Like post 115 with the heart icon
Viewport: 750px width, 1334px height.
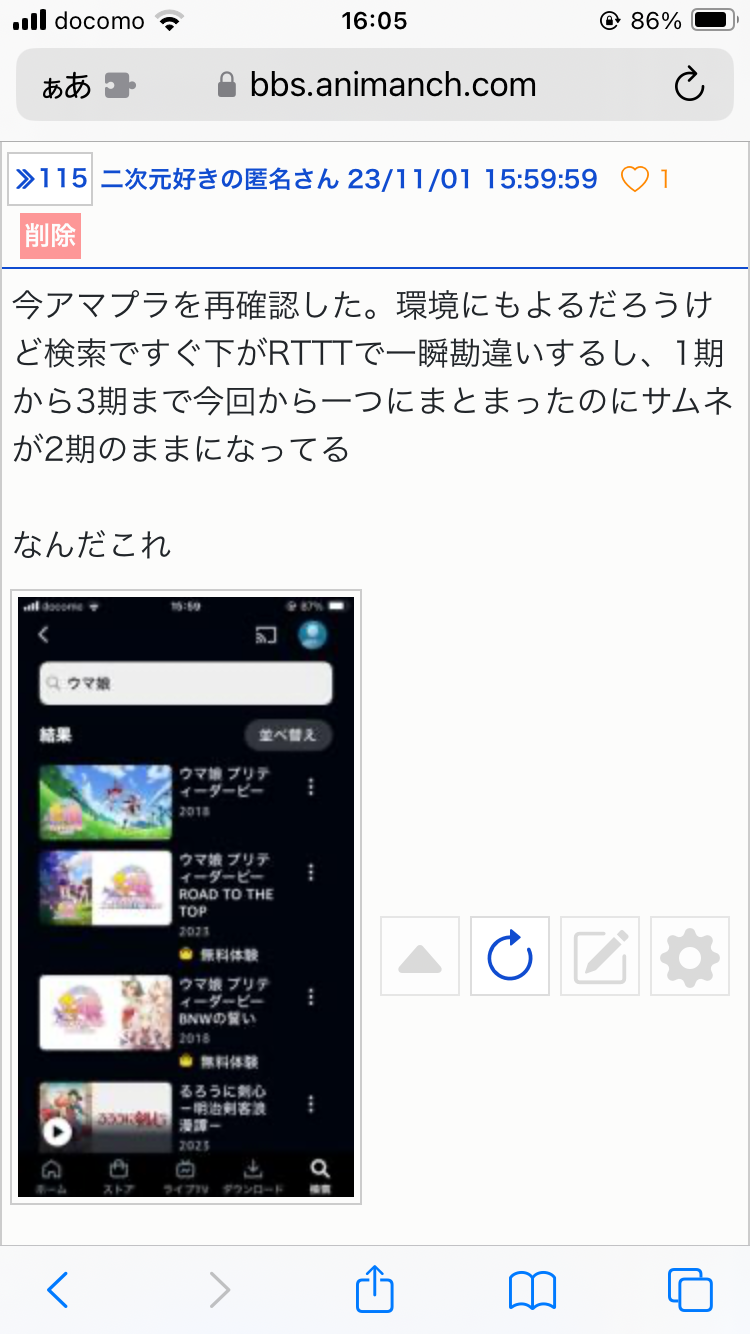[635, 180]
